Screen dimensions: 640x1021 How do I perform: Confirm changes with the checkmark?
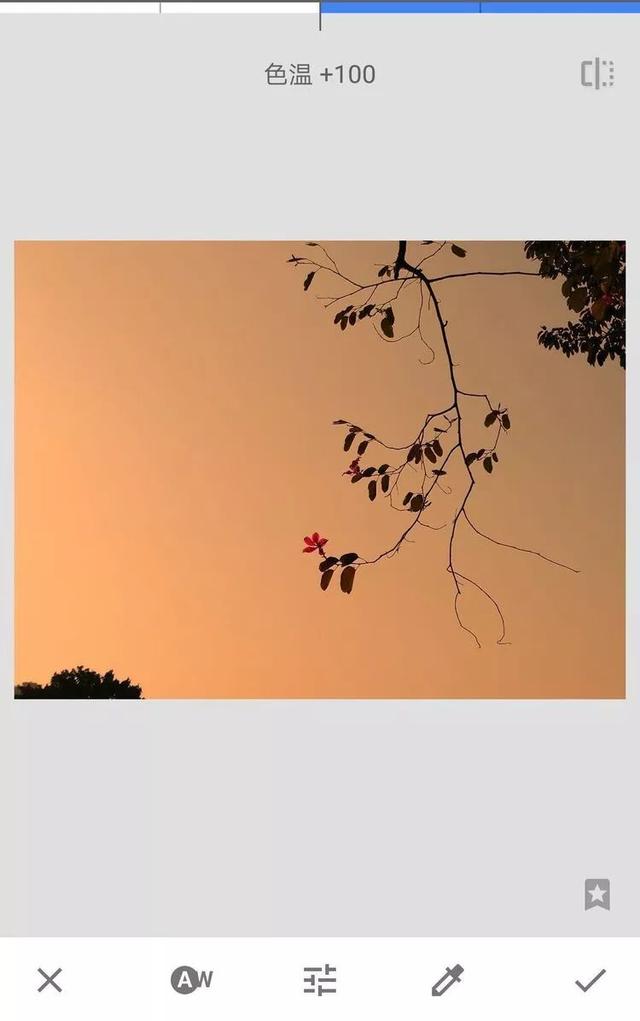[590, 980]
